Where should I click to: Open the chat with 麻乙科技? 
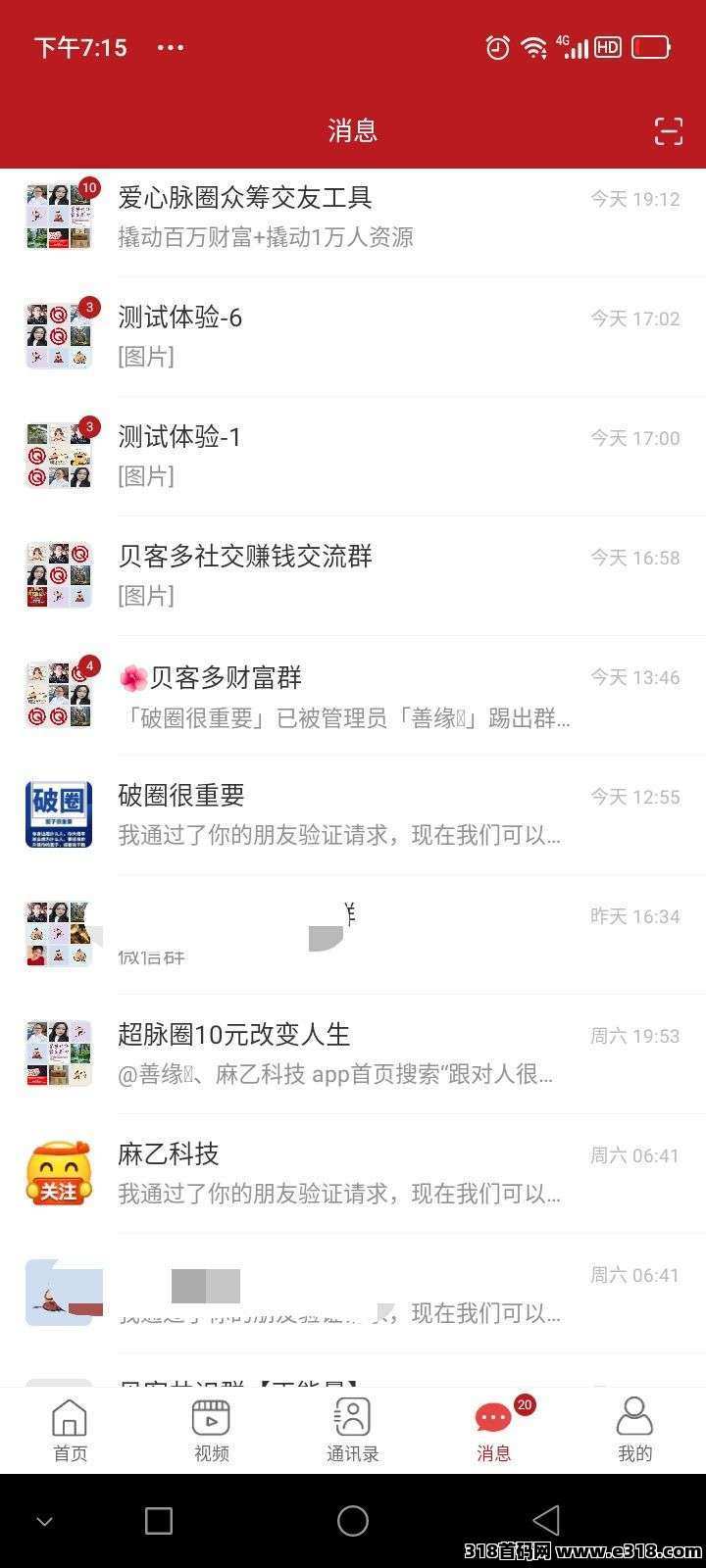353,1173
